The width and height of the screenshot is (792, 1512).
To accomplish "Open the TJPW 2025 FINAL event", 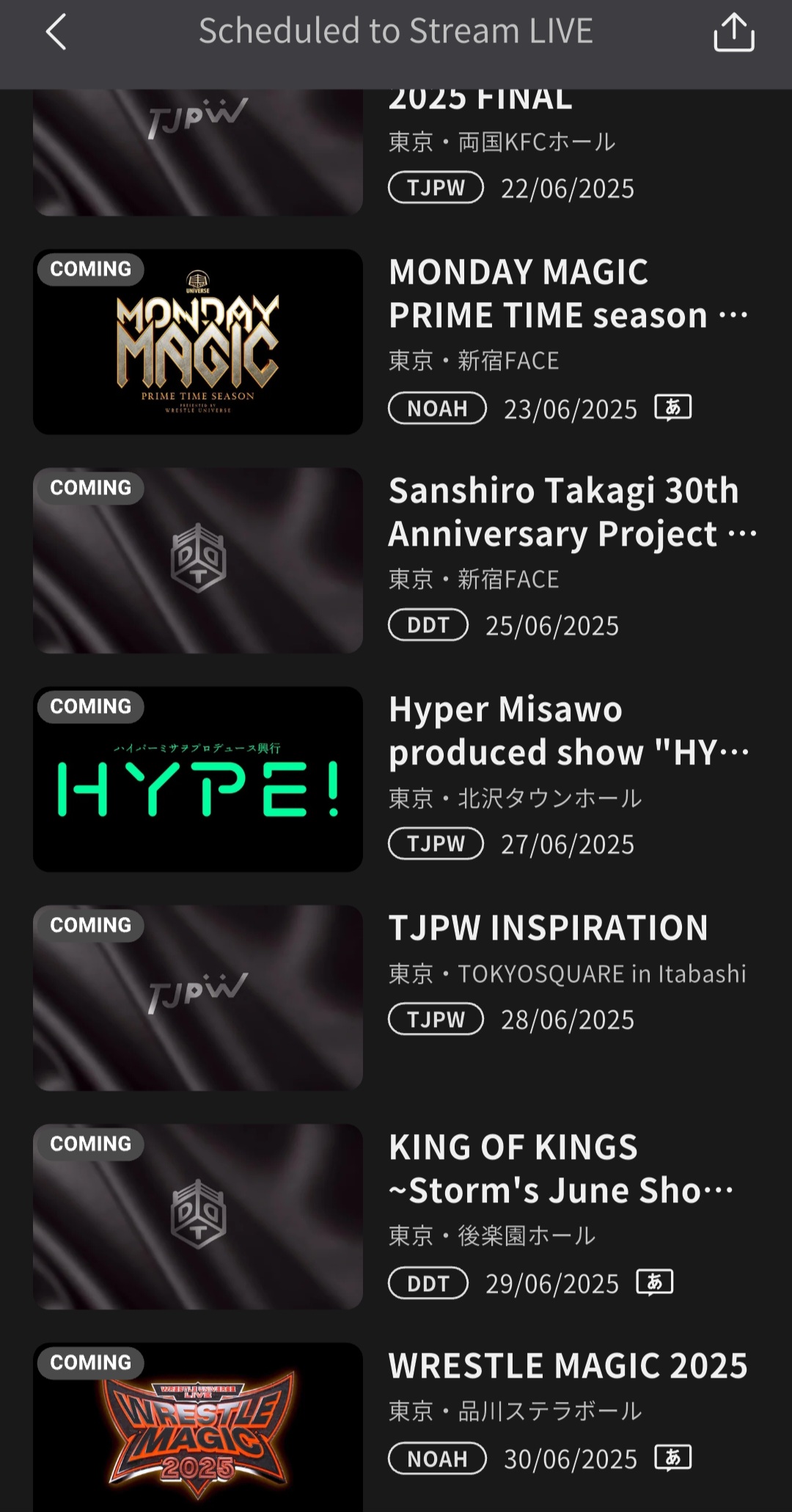I will click(396, 153).
